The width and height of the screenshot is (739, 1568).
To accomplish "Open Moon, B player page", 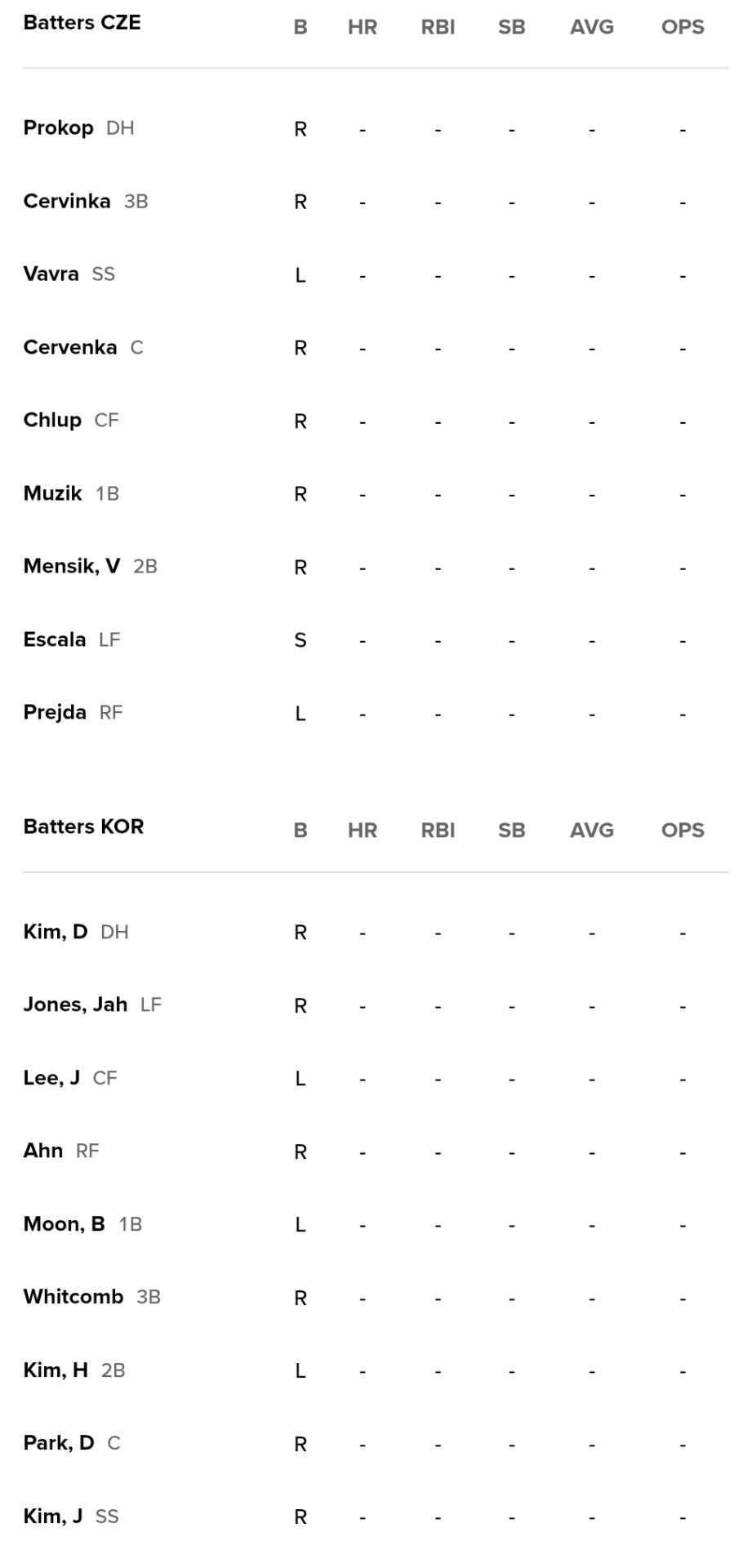I will [x=65, y=1224].
